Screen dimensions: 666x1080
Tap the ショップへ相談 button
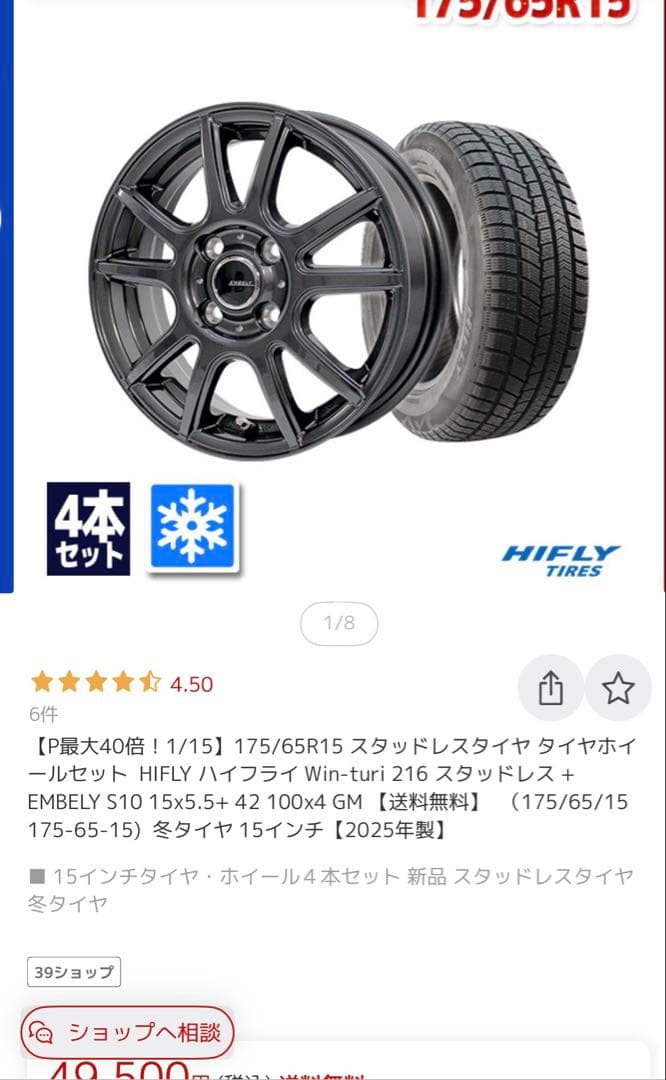pyautogui.click(x=127, y=1032)
